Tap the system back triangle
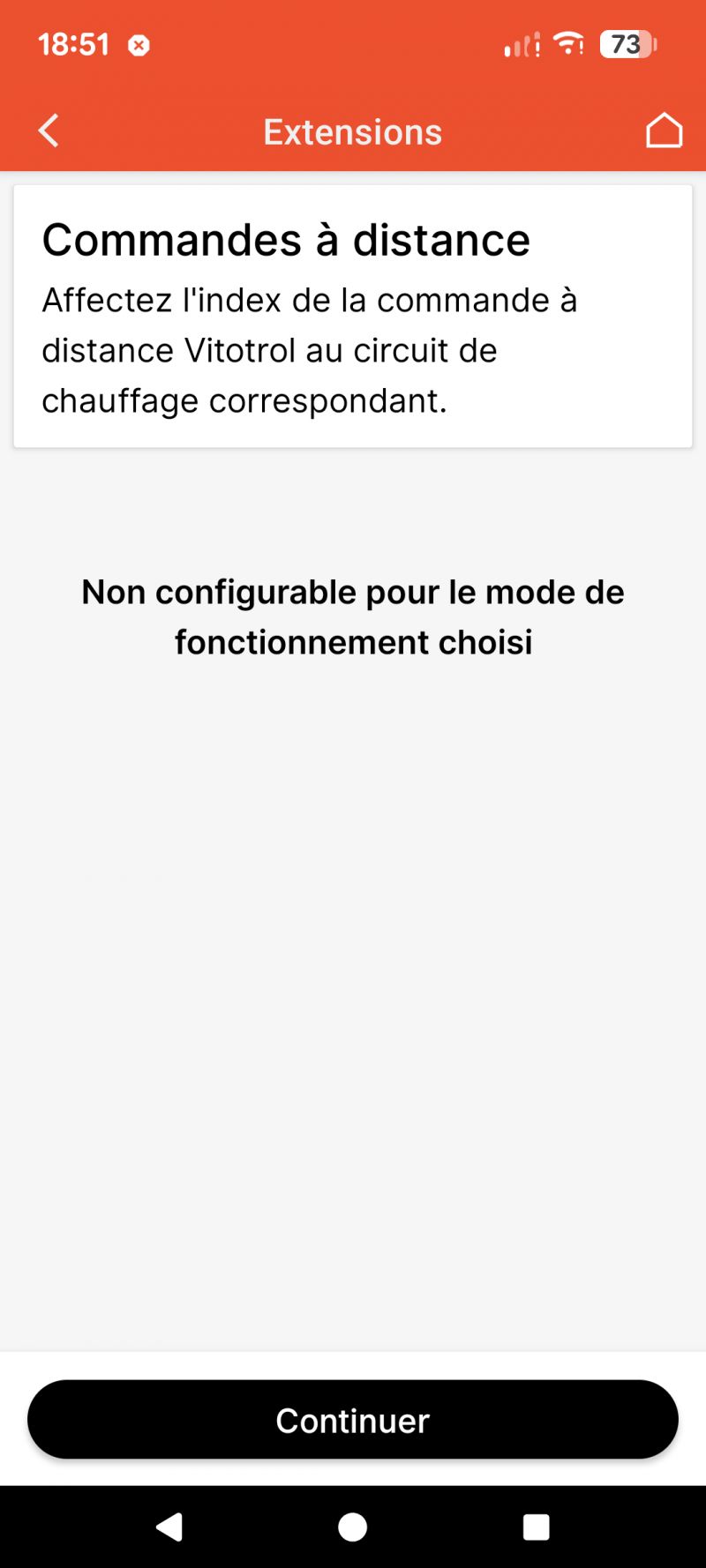 tap(169, 1527)
